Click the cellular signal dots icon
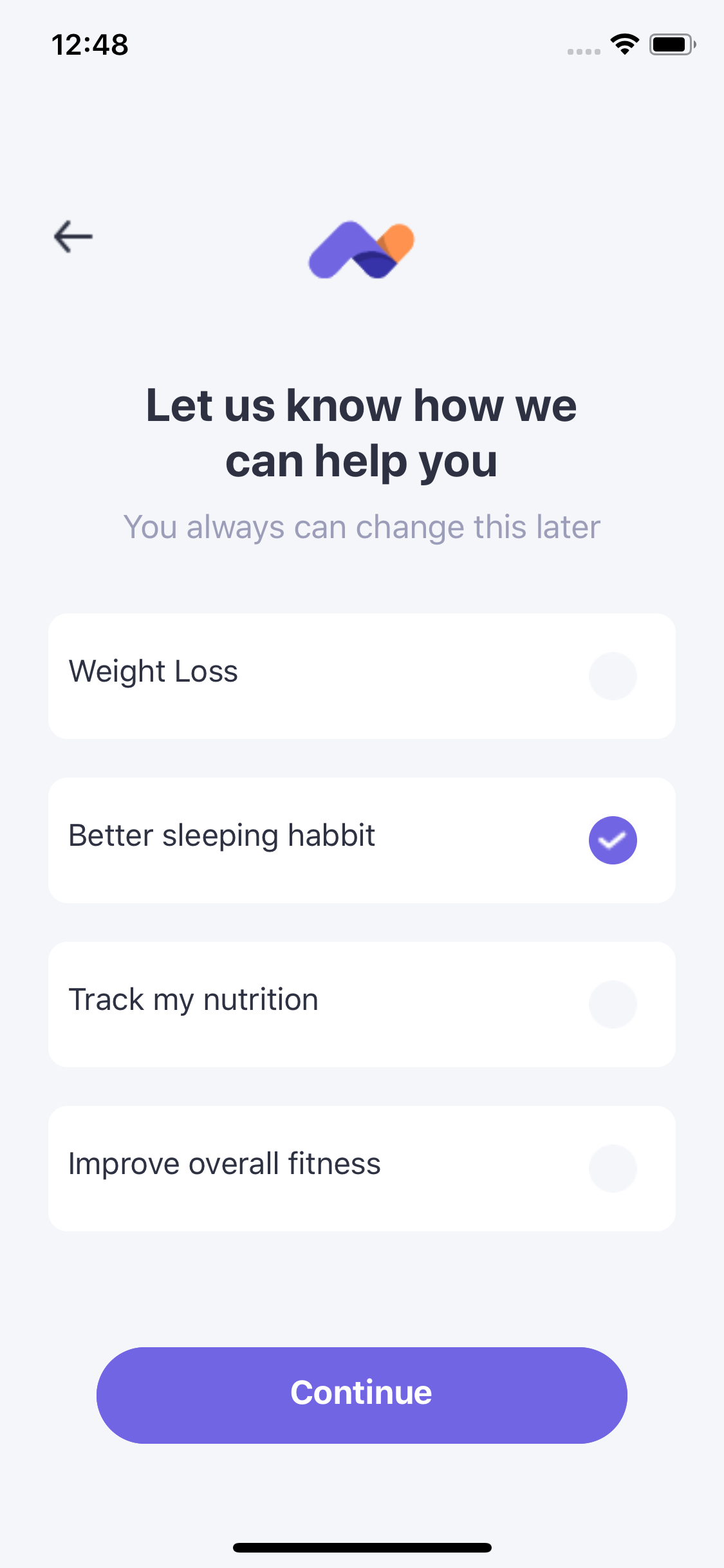Viewport: 724px width, 1568px height. (582, 50)
